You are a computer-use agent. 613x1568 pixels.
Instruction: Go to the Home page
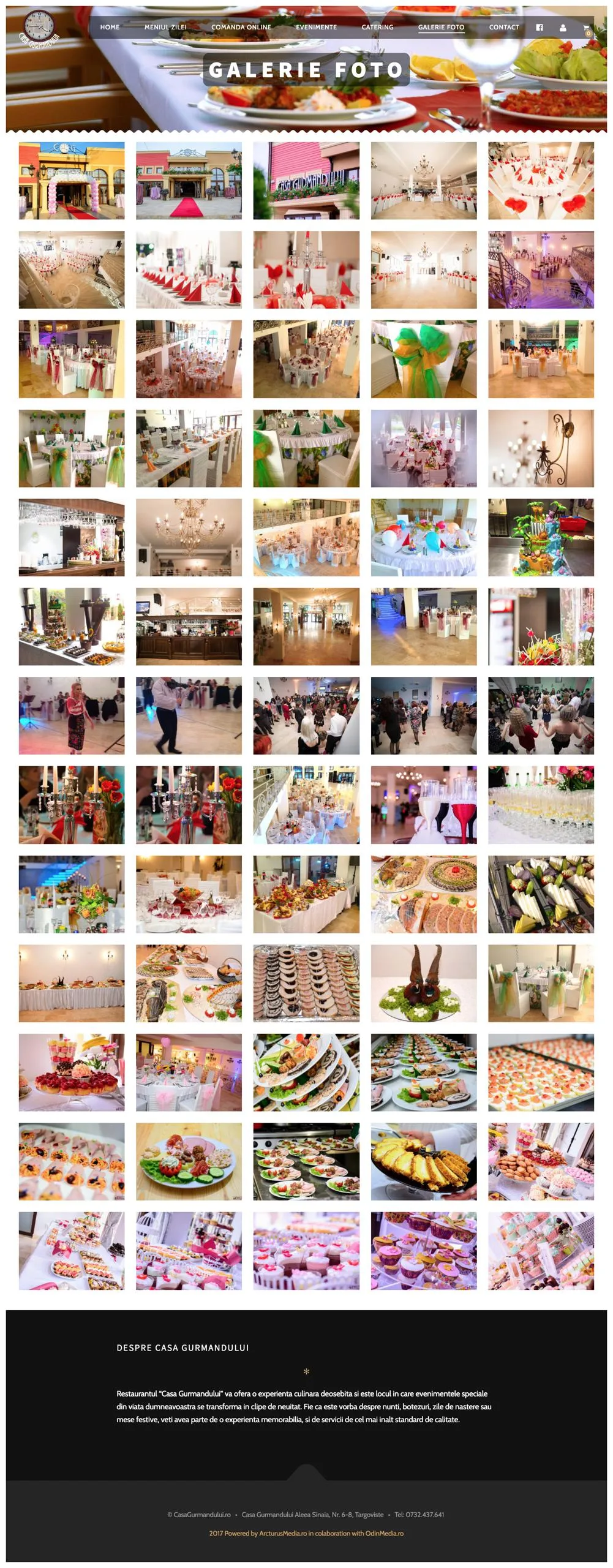[110, 27]
